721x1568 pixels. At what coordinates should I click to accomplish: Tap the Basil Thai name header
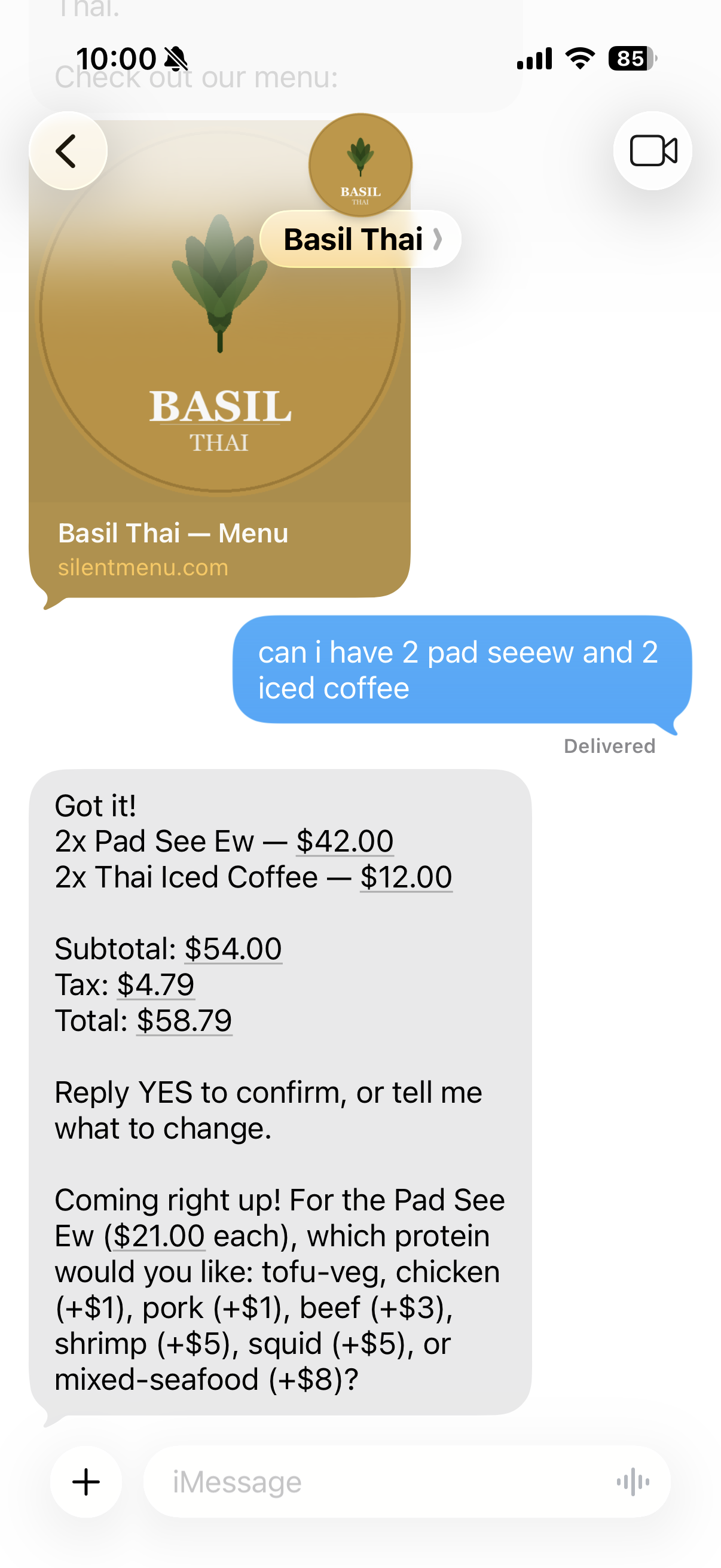point(354,239)
